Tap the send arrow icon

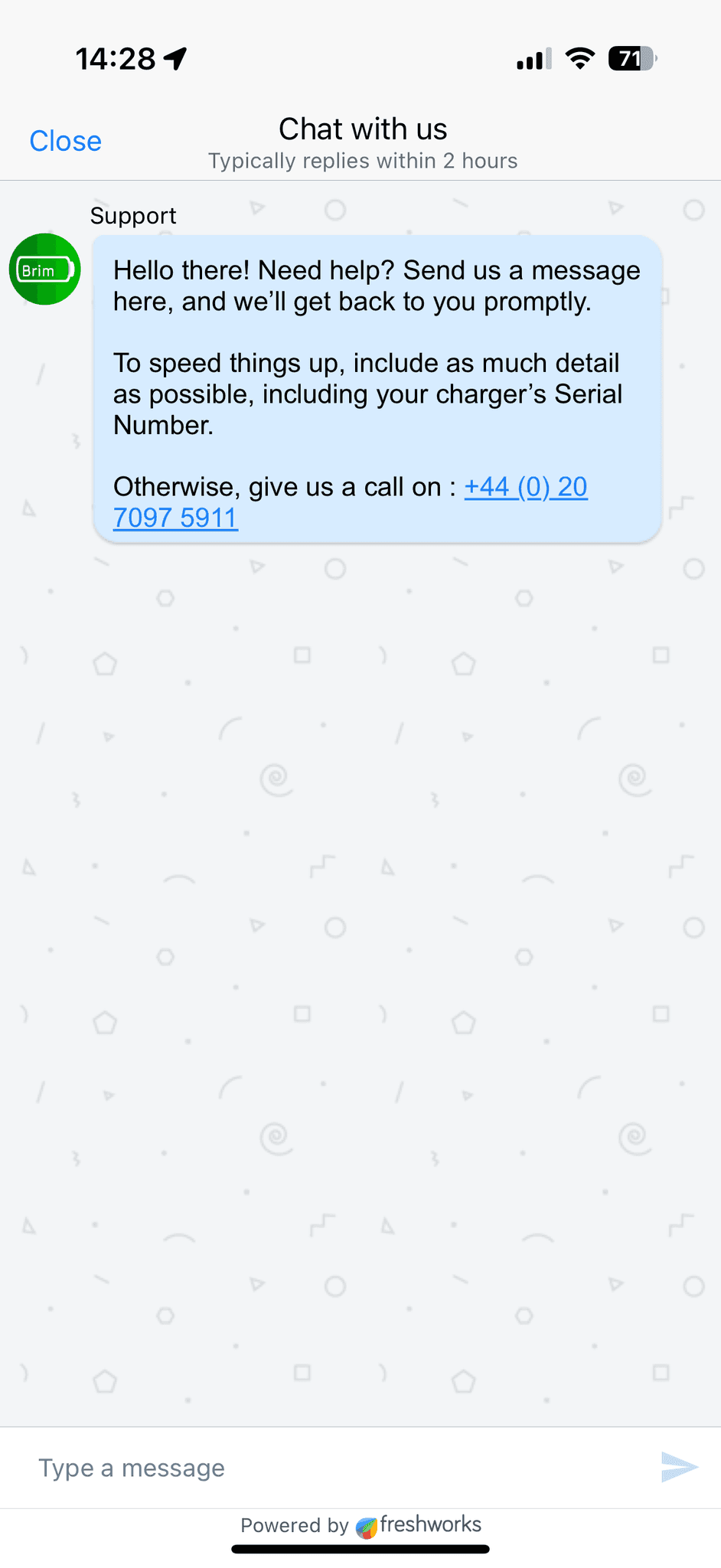coord(680,1467)
